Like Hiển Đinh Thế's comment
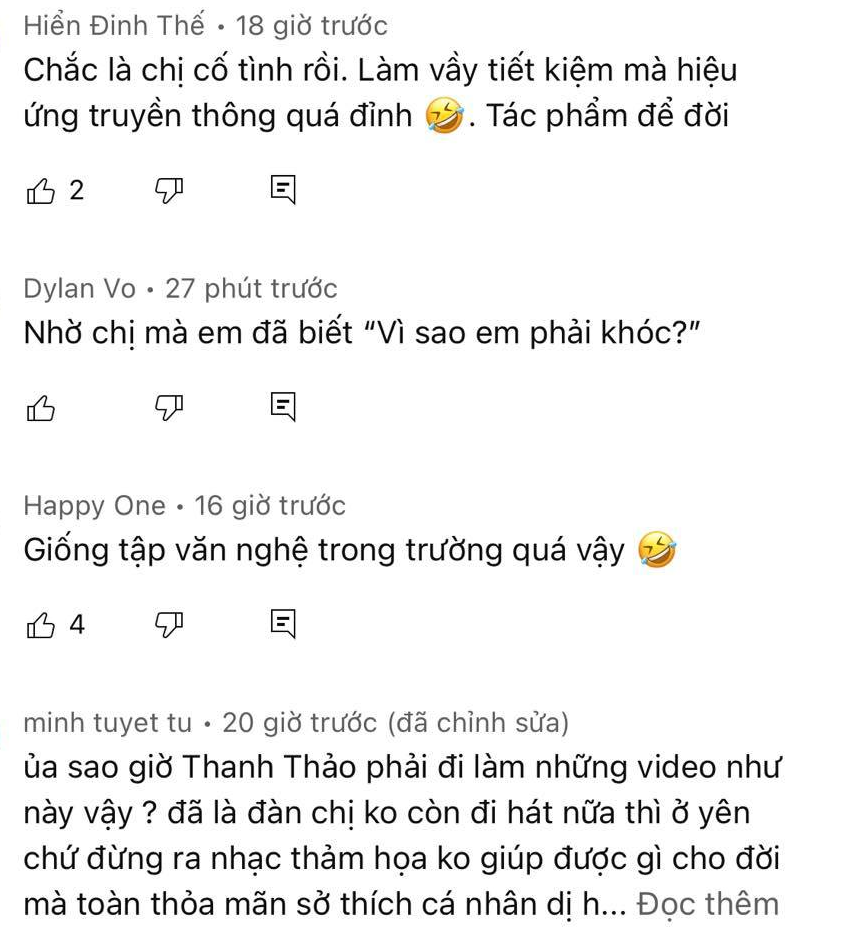 (42, 192)
